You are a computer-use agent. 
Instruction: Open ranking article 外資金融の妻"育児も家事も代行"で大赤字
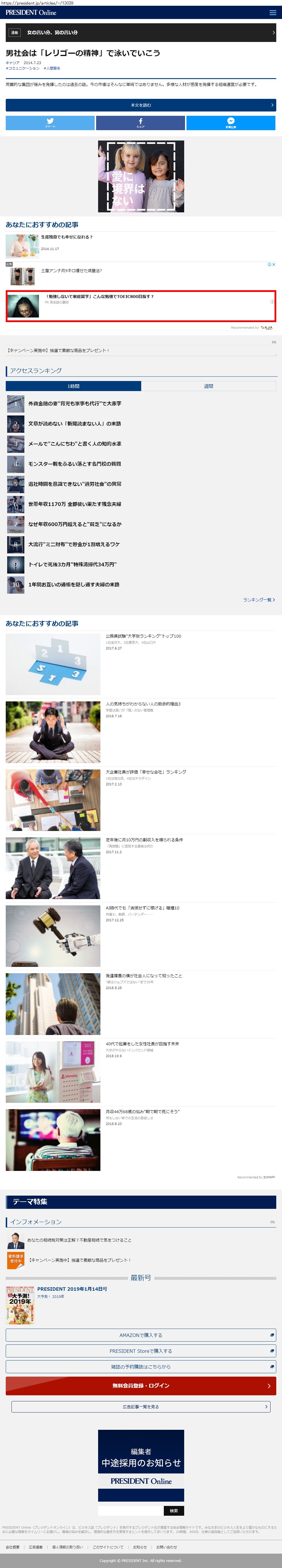(75, 403)
